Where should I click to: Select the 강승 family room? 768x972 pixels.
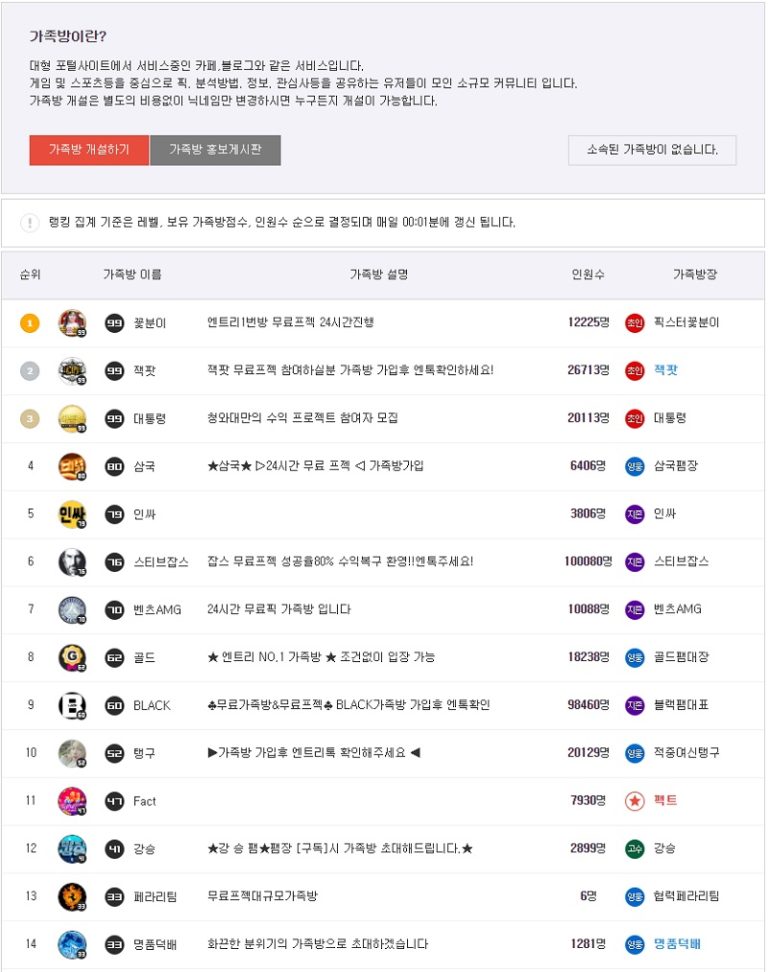click(145, 849)
